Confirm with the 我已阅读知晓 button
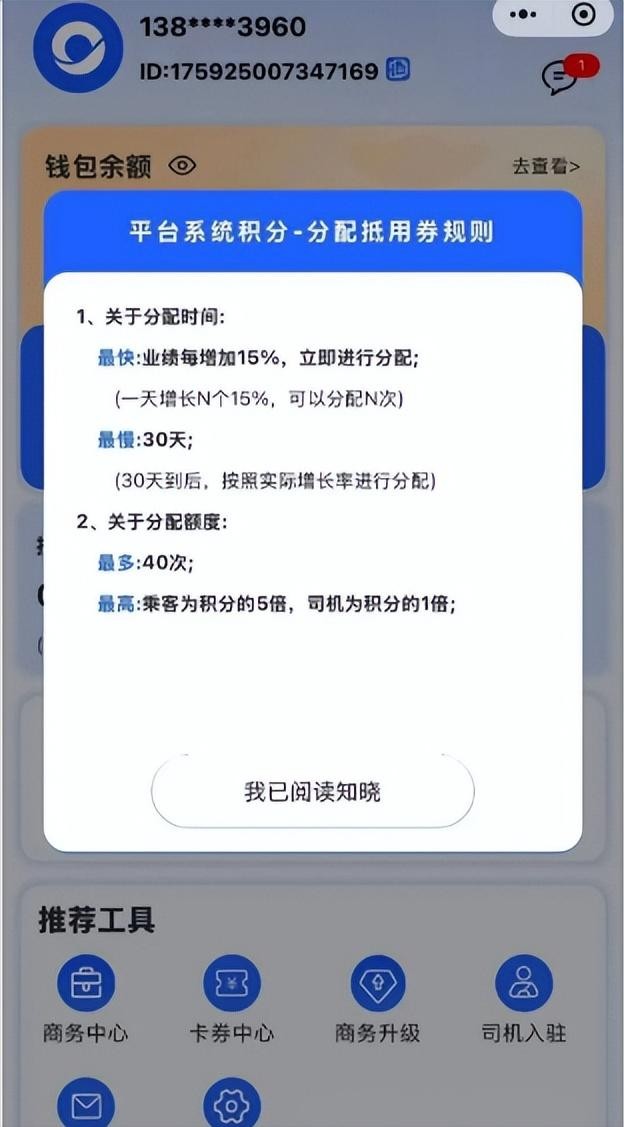 (x=312, y=792)
